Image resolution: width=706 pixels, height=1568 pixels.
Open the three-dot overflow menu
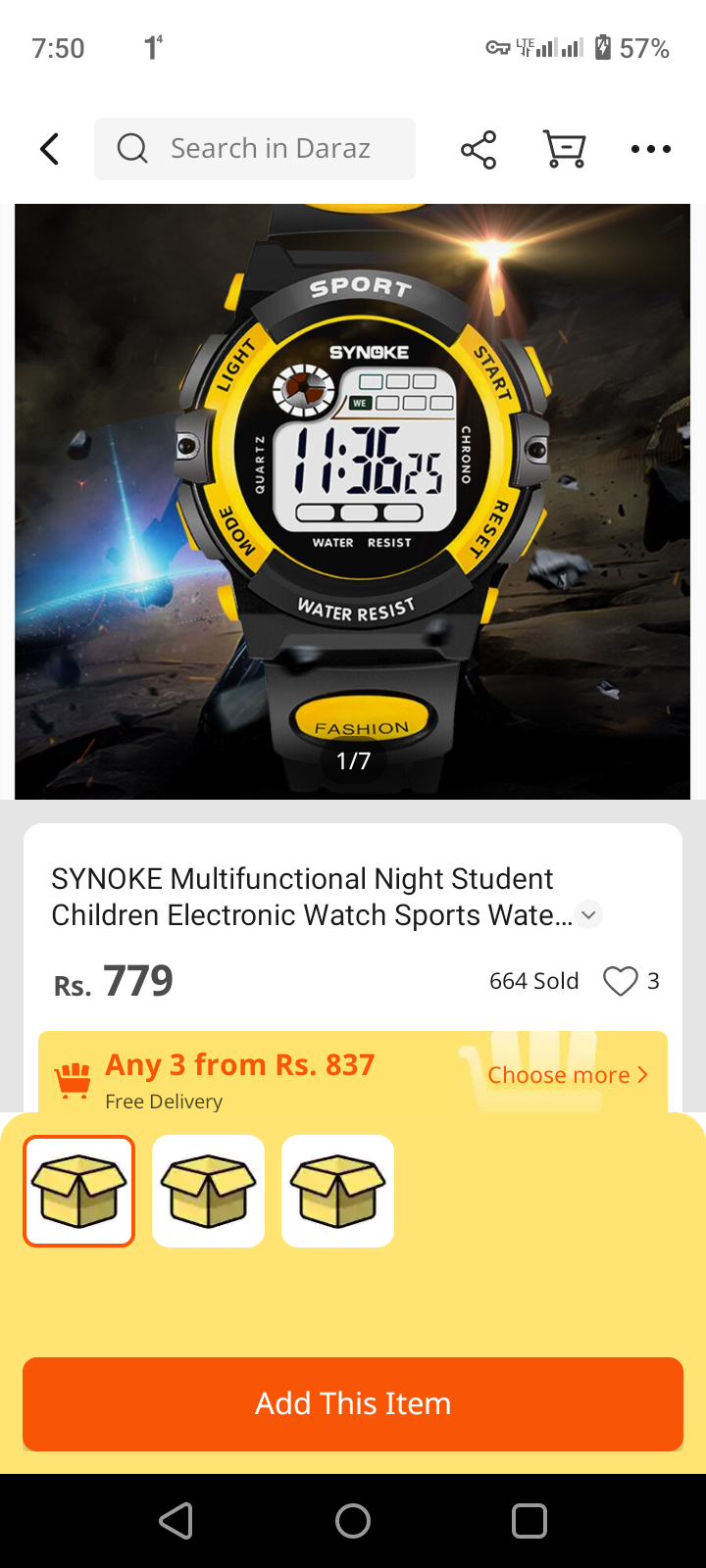[x=650, y=149]
